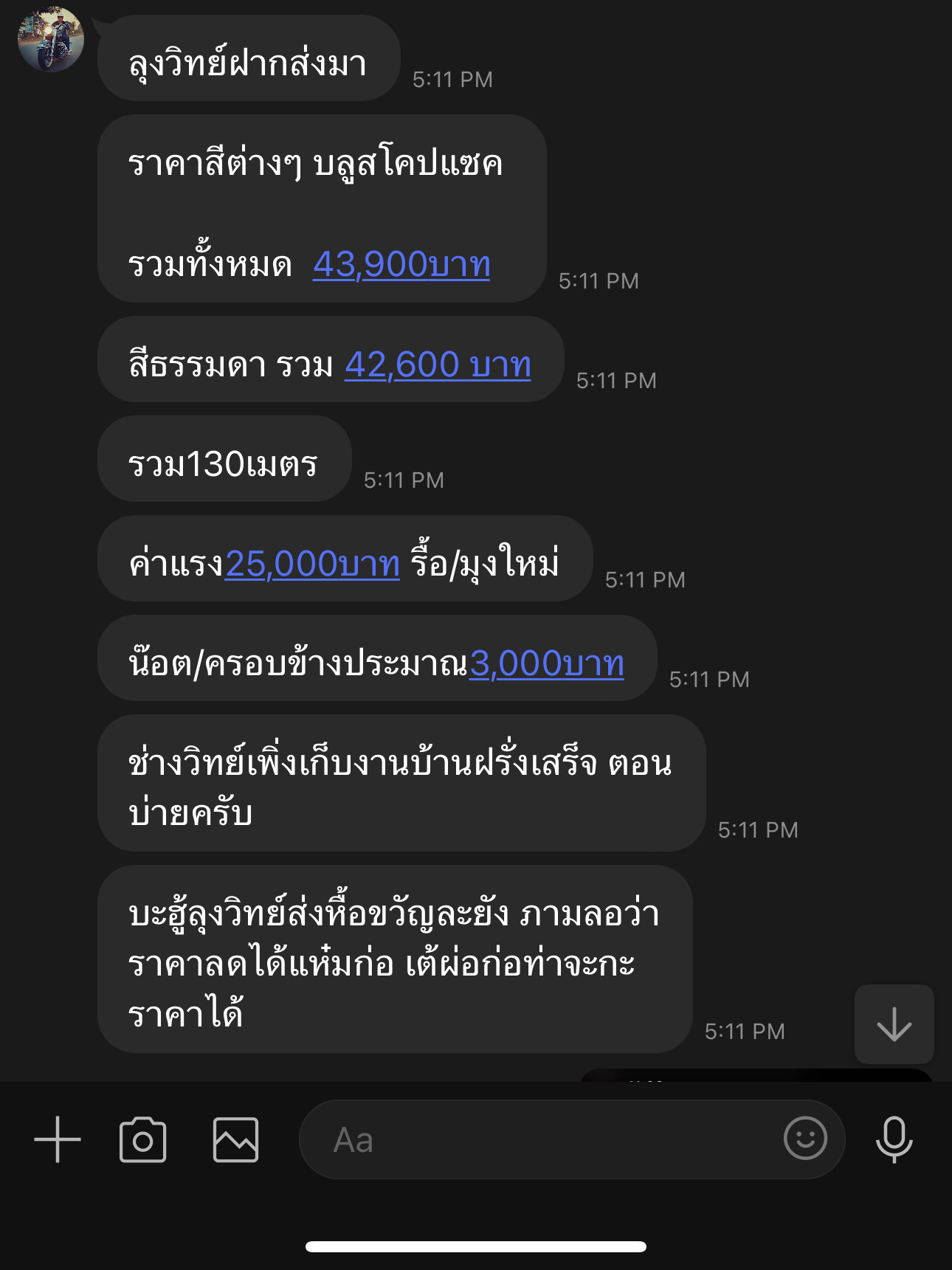This screenshot has width=952, height=1270.
Task: Open the sender's profile avatar
Action: [50, 39]
